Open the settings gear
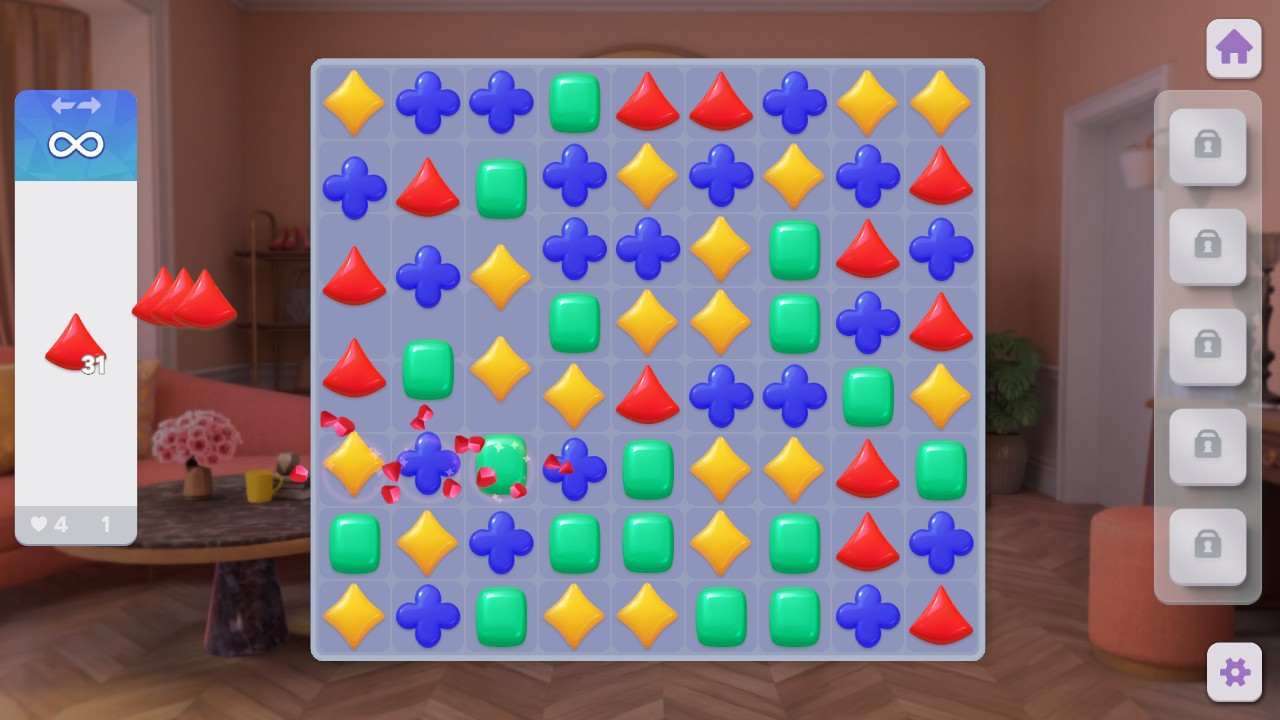 tap(1234, 672)
